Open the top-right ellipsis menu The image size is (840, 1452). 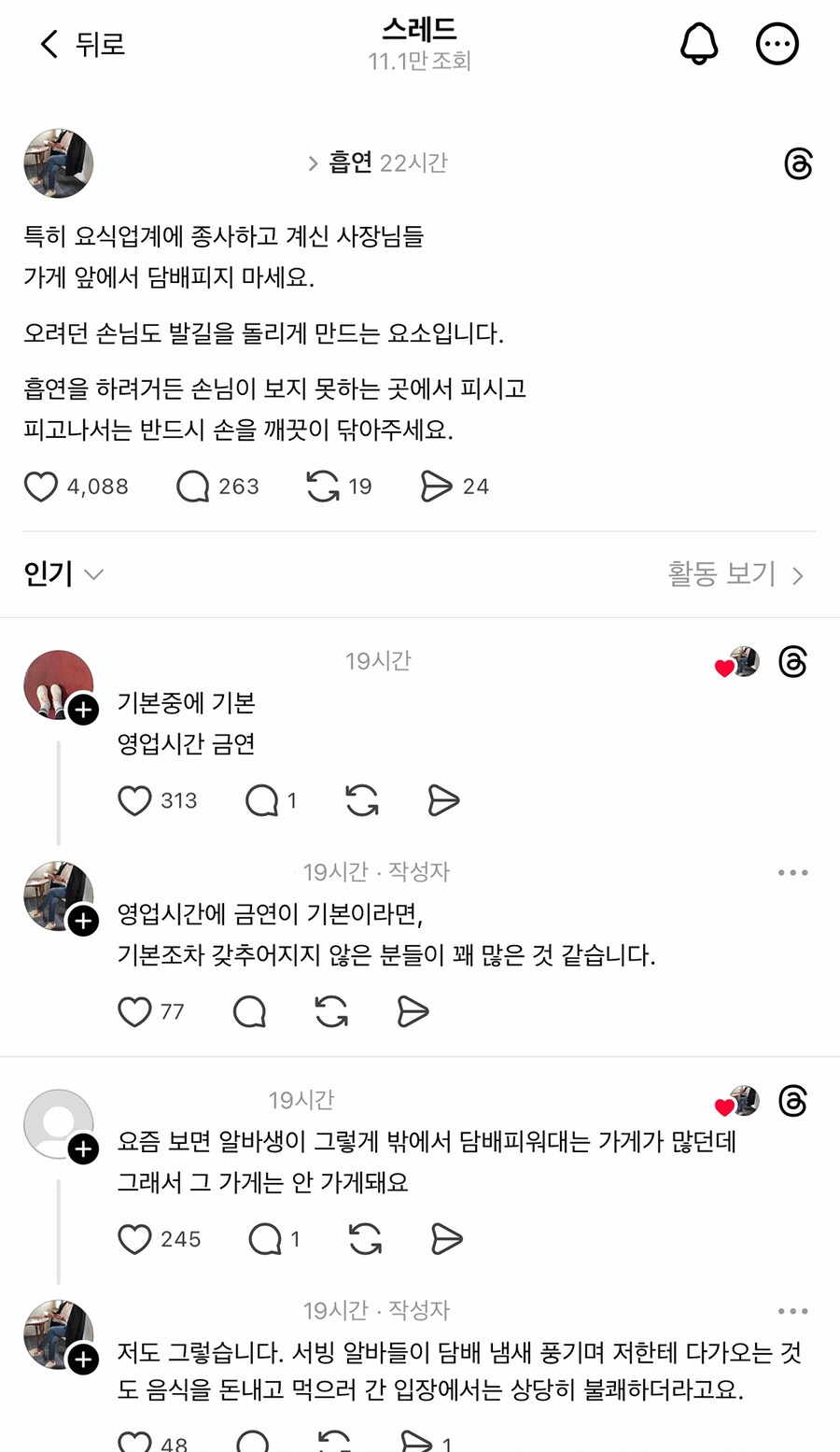pos(777,43)
